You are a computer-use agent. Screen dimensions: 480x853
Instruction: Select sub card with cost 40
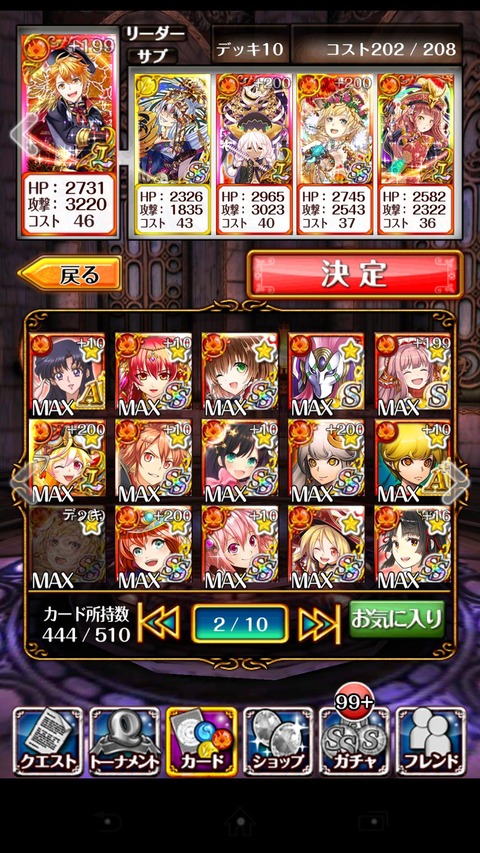point(254,154)
